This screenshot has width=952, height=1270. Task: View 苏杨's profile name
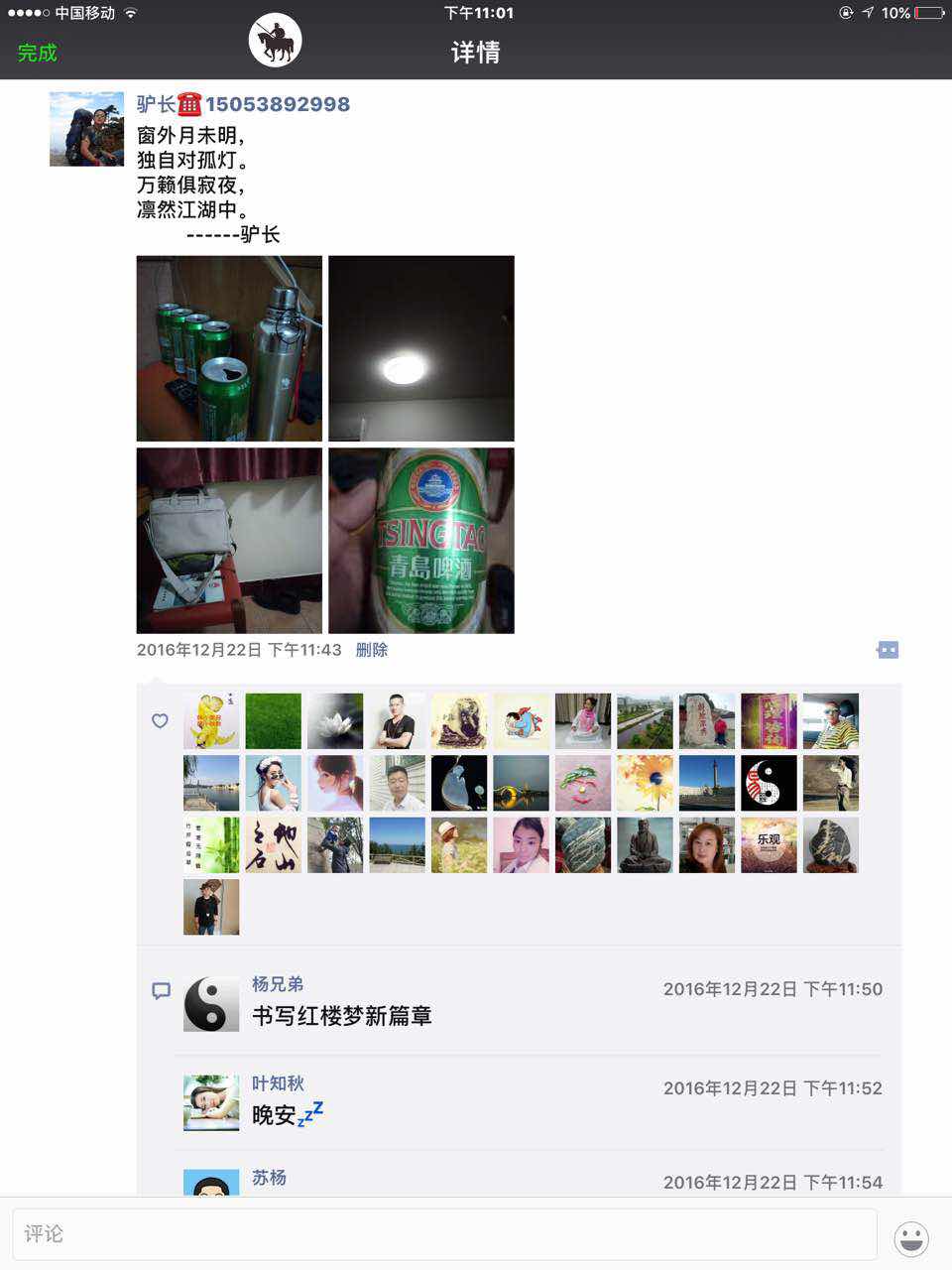(269, 1178)
